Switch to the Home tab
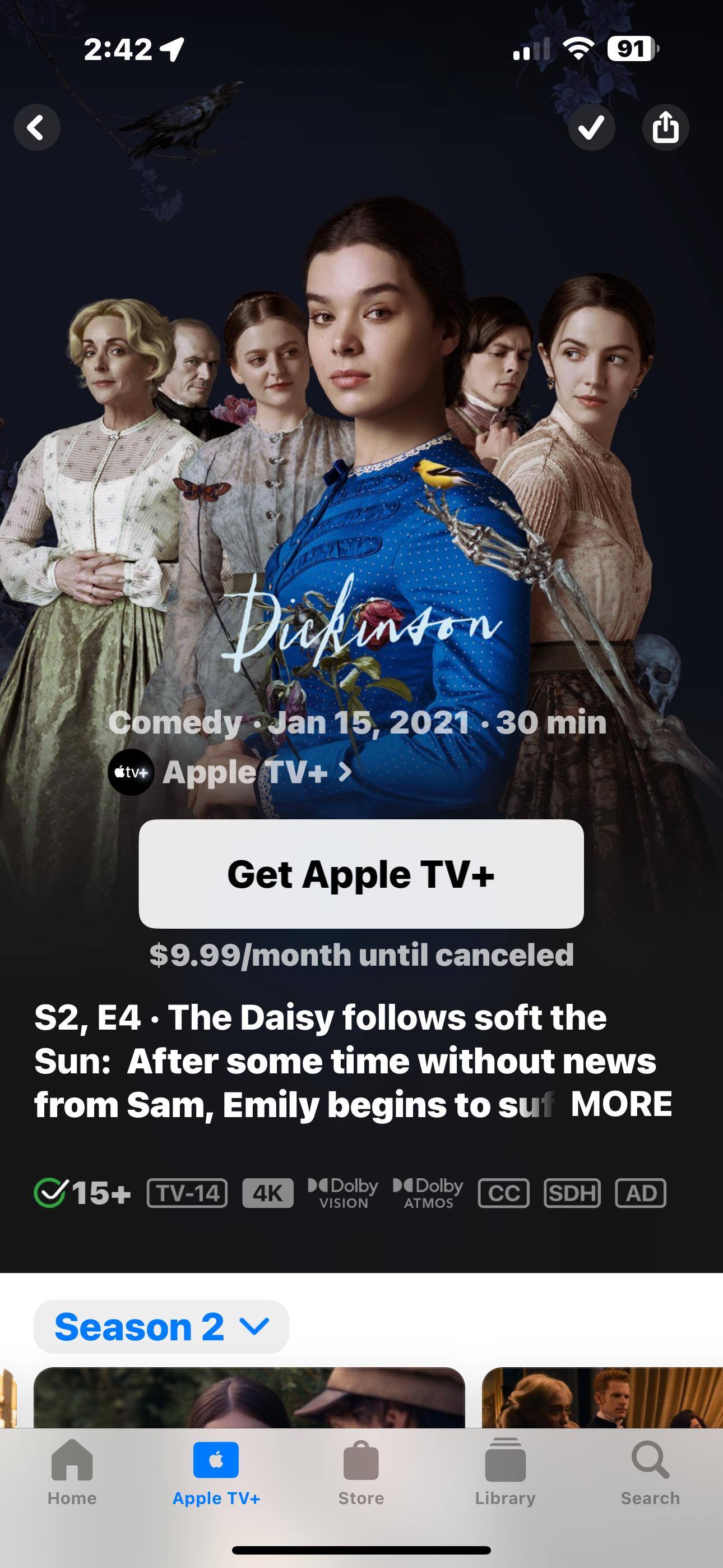Viewport: 723px width, 1568px height. point(72,1472)
